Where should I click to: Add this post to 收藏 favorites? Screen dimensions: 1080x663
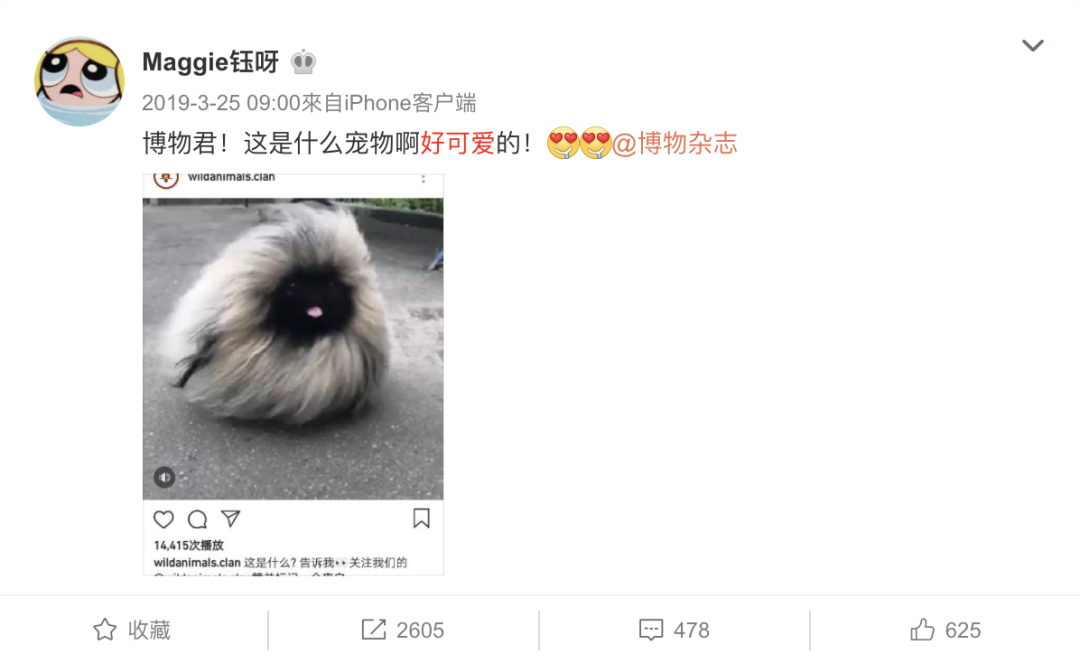click(x=133, y=630)
